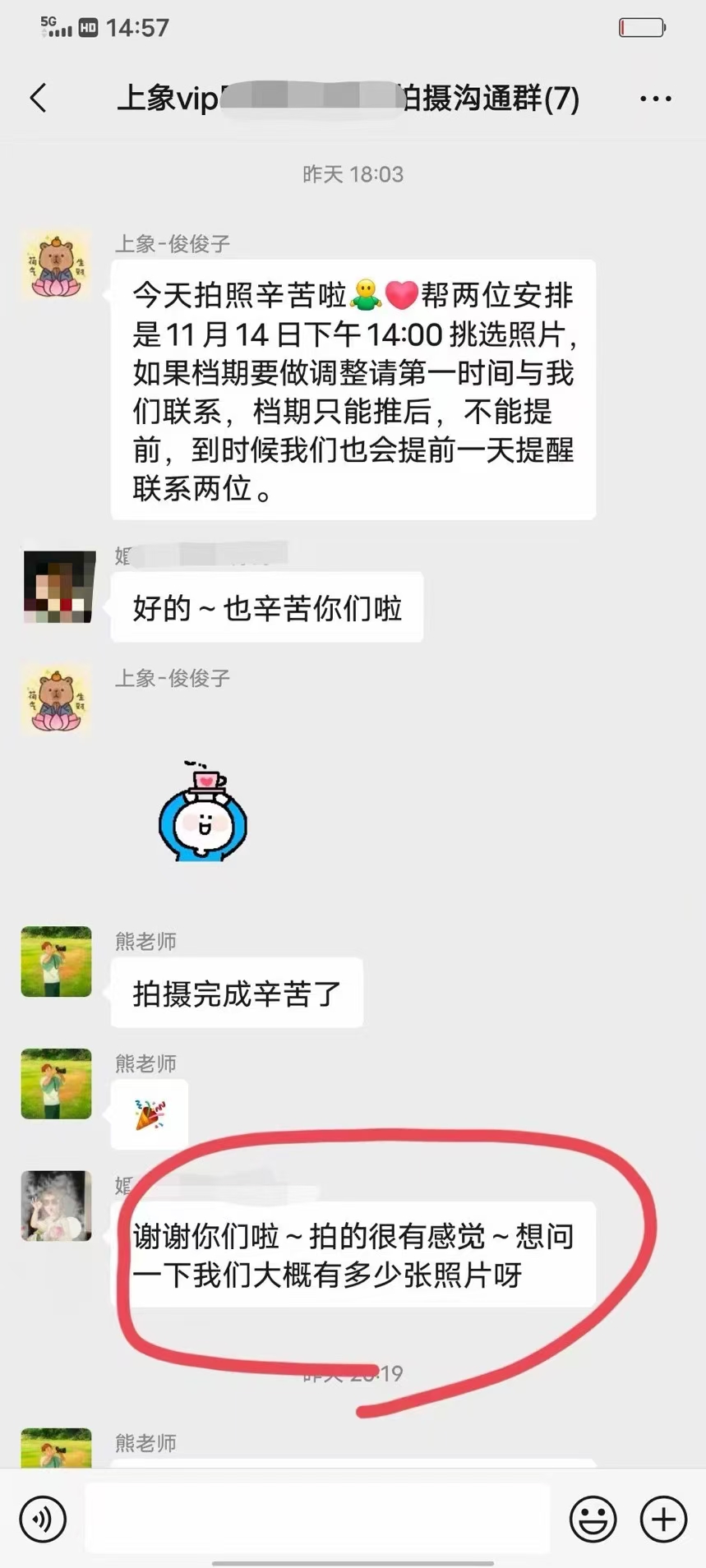Open the emoji sticker panel
The image size is (706, 1568).
tap(593, 1520)
